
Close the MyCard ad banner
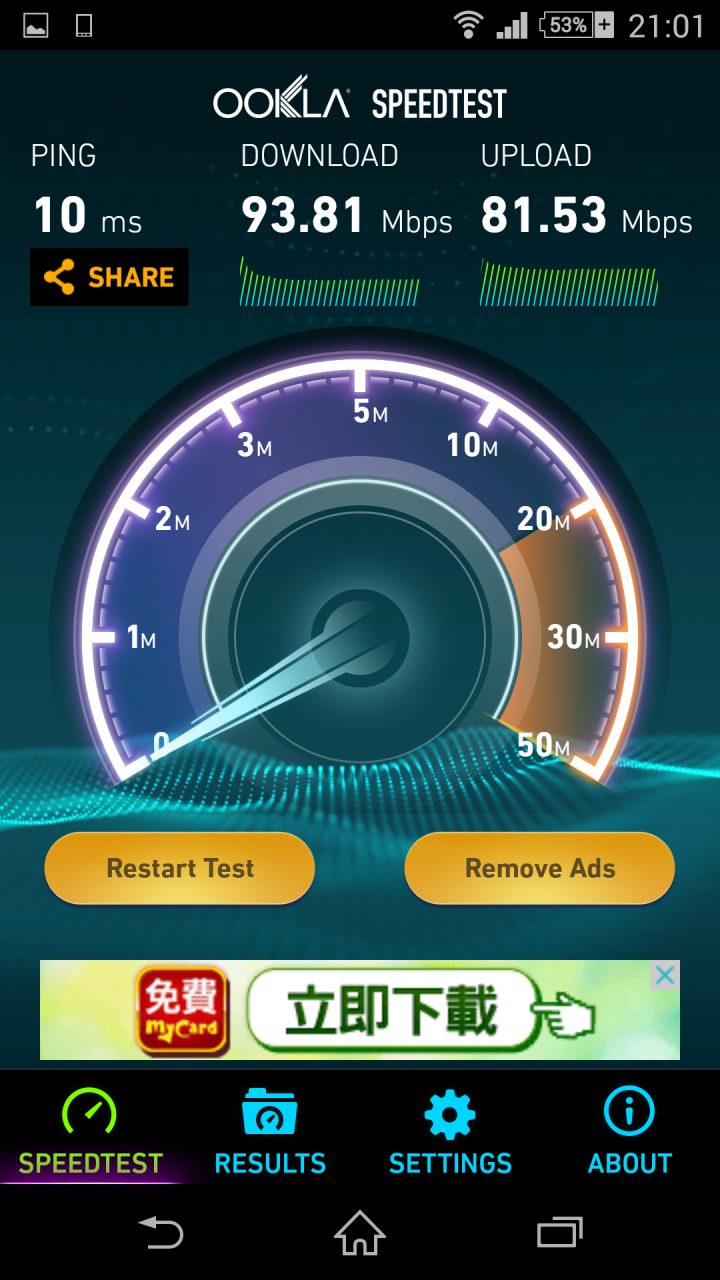[x=665, y=975]
